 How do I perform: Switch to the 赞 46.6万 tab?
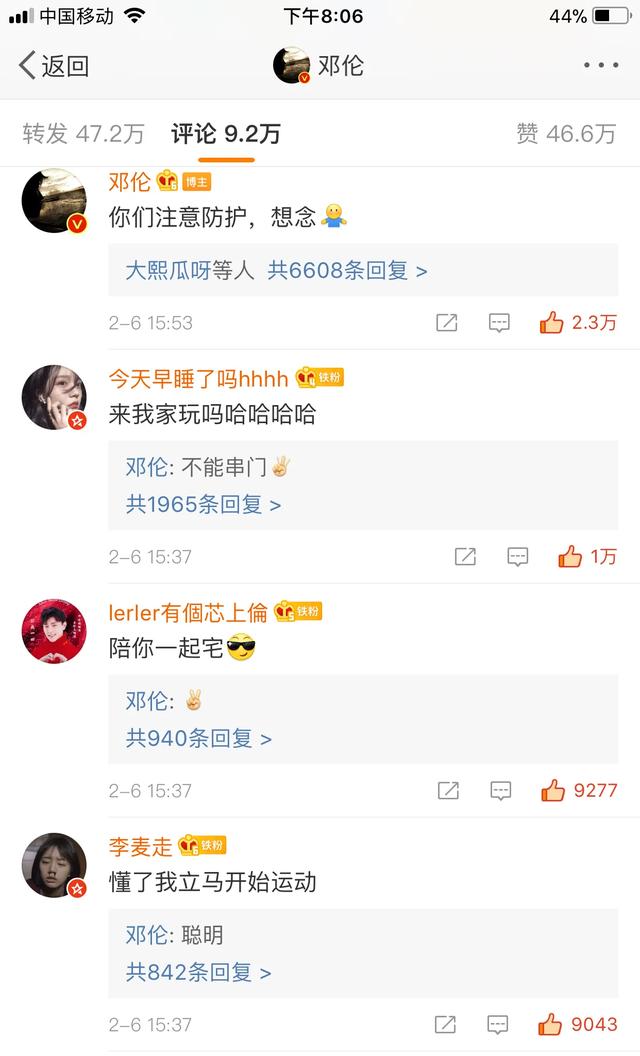point(566,133)
